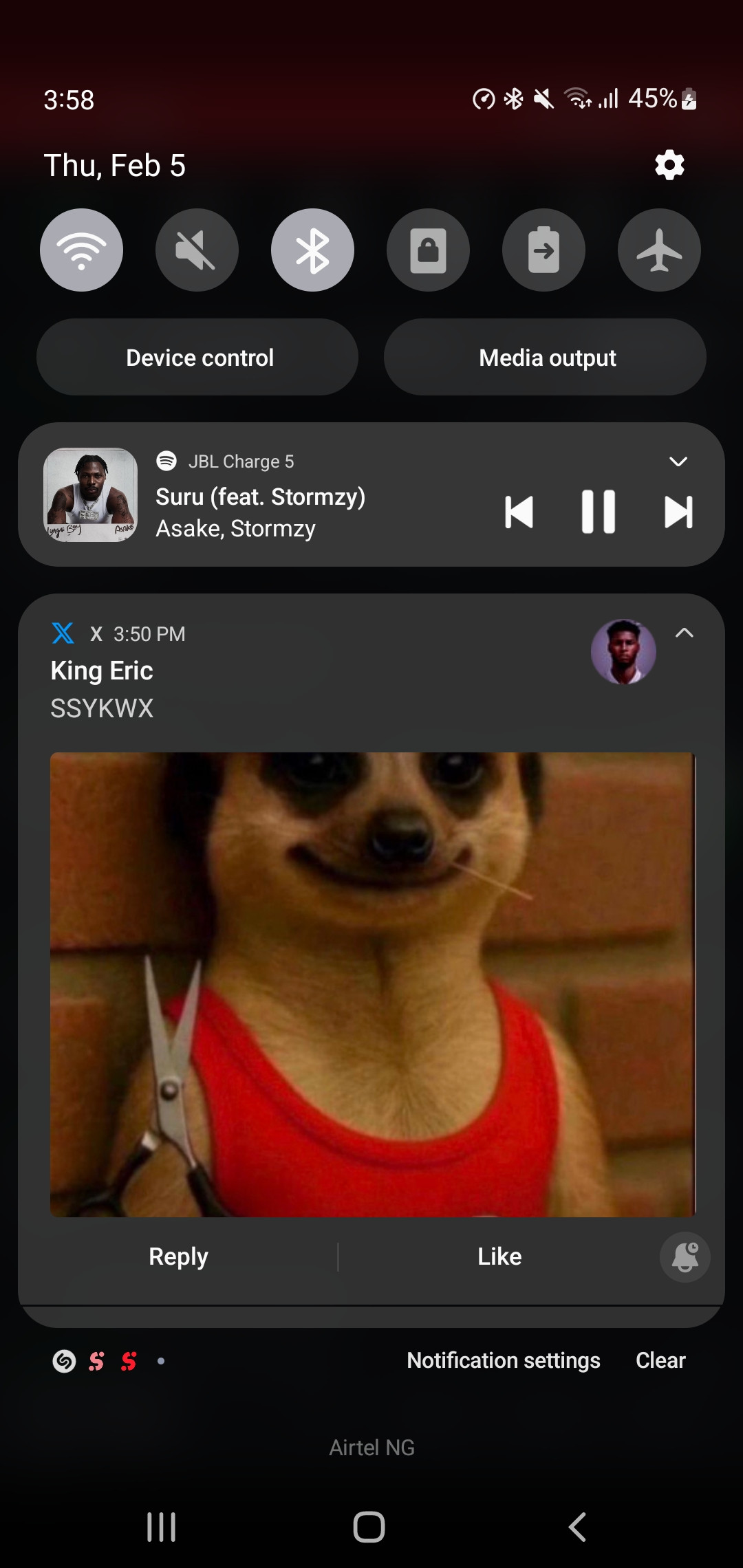Toggle Wi-Fi quick setting
This screenshot has height=1568, width=743.
tap(81, 250)
